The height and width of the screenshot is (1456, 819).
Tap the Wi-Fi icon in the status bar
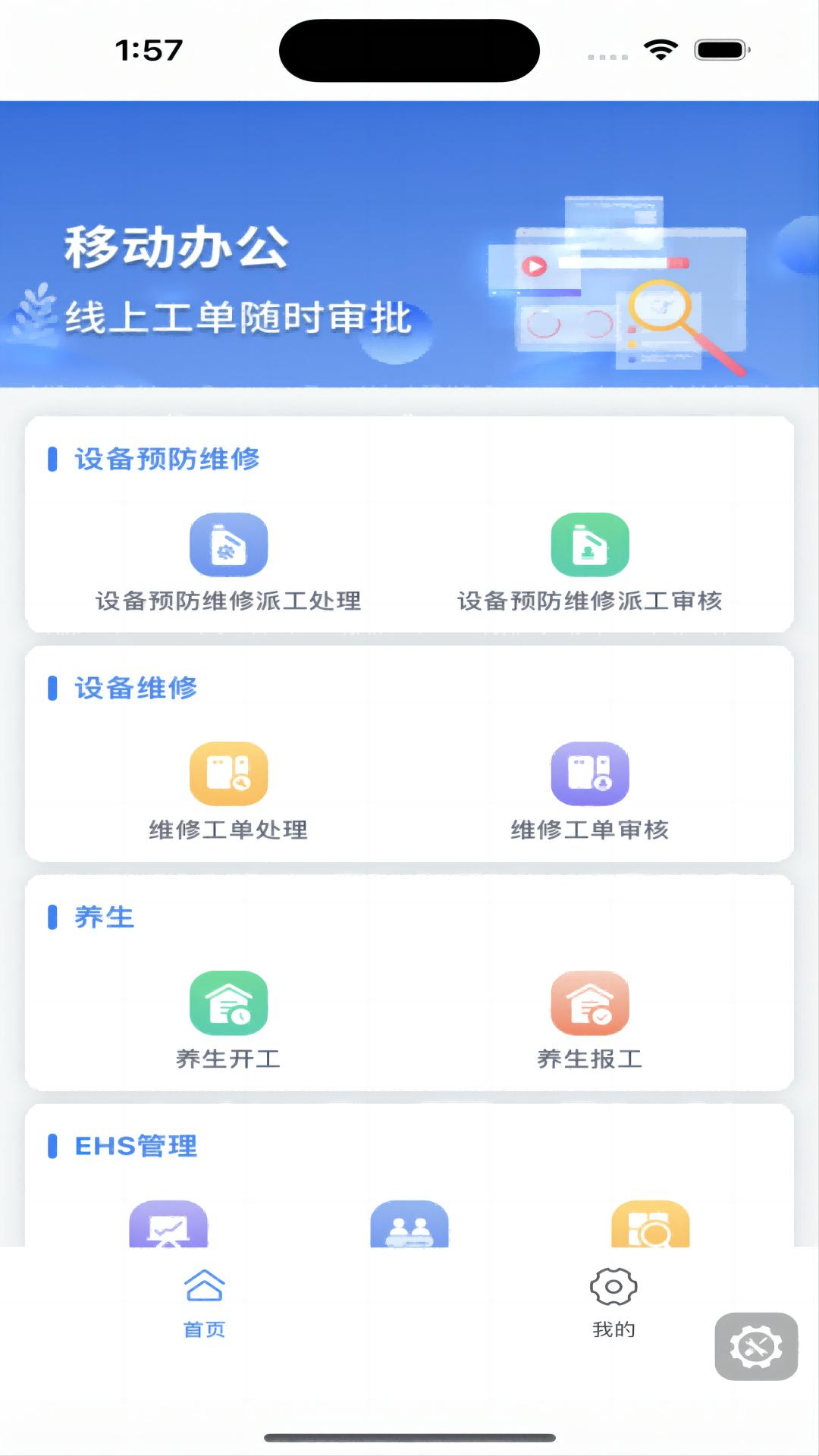(x=659, y=49)
